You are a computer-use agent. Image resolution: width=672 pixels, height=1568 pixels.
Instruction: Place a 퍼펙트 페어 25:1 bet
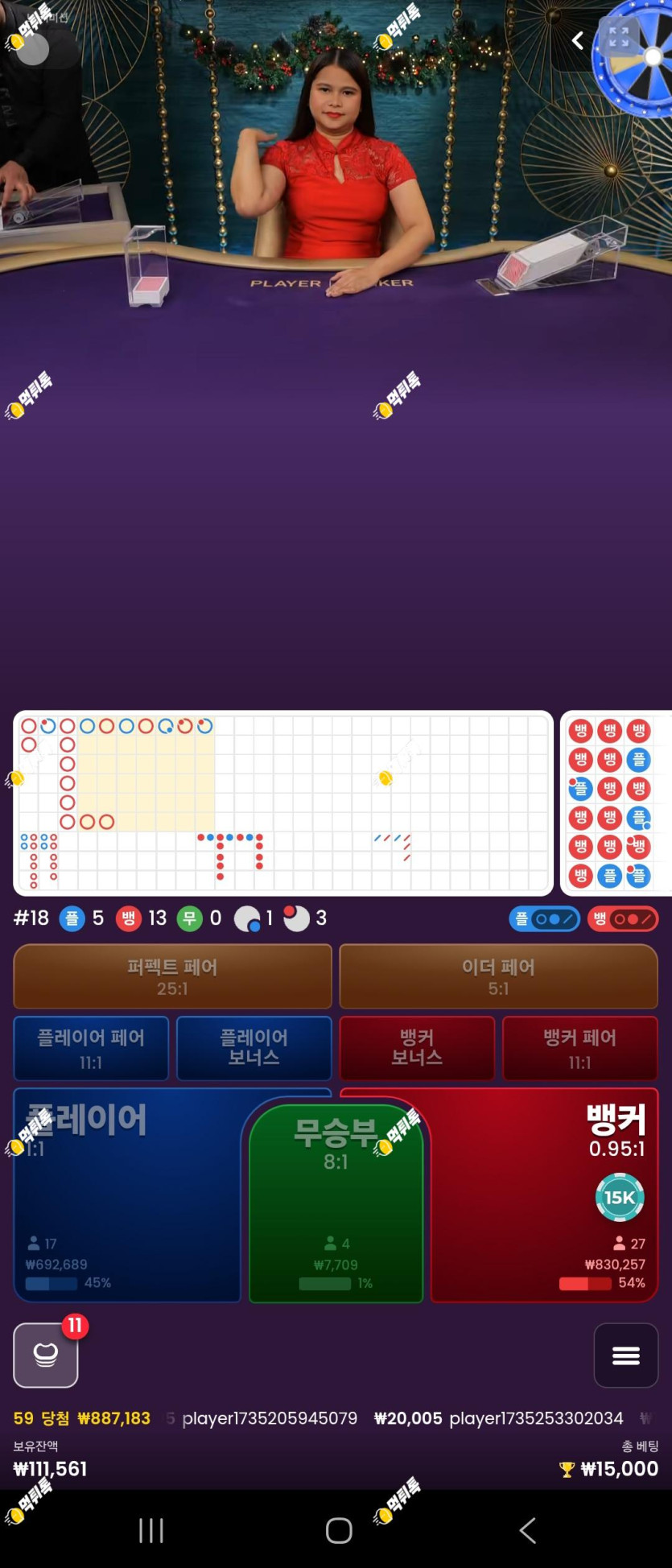pyautogui.click(x=172, y=976)
